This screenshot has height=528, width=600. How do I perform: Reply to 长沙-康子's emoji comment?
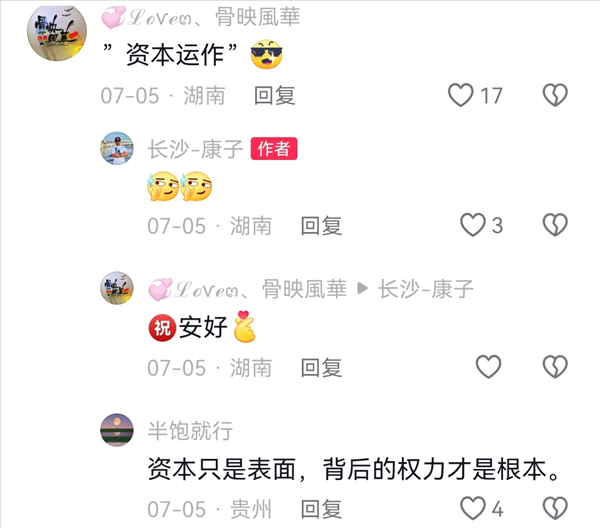pos(322,225)
